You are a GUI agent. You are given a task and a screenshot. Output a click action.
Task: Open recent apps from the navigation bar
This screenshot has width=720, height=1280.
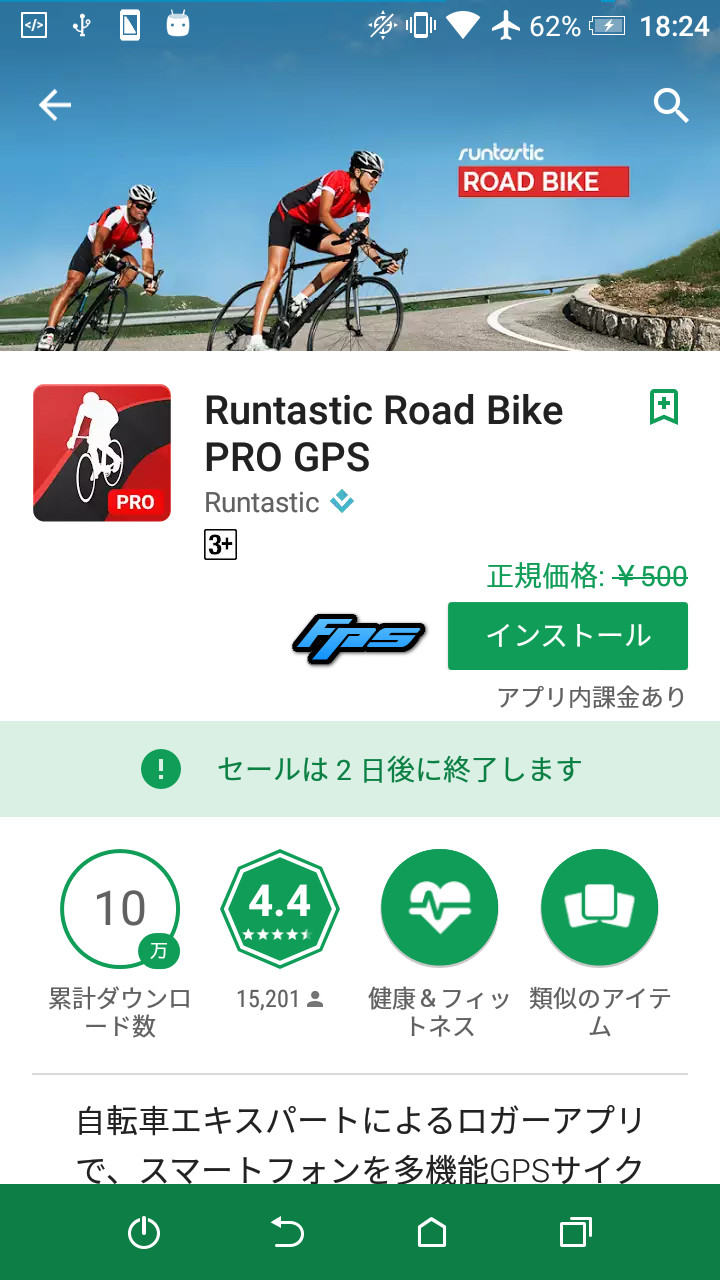coord(575,1233)
